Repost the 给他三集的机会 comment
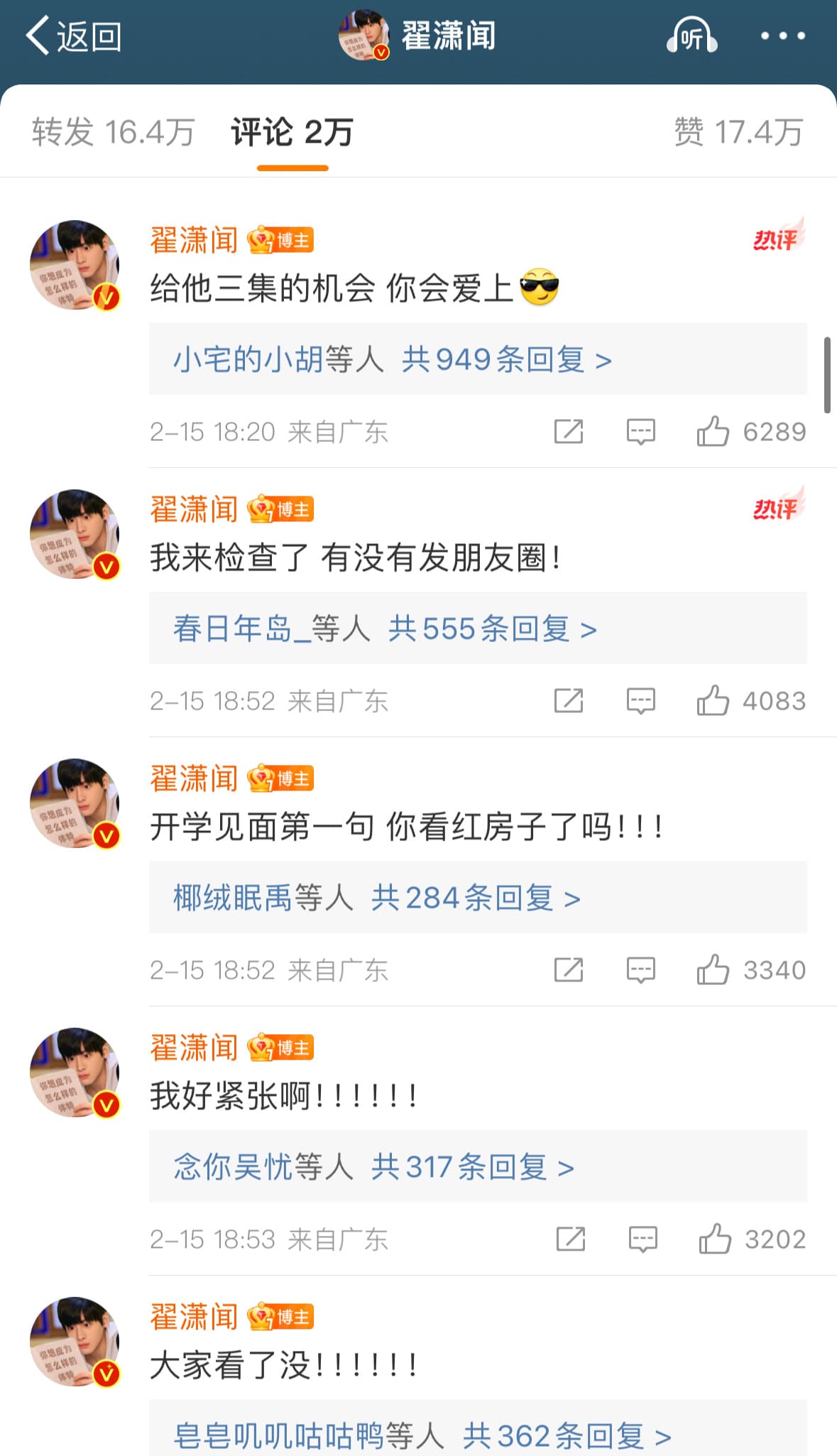The width and height of the screenshot is (837, 1456). pyautogui.click(x=569, y=431)
